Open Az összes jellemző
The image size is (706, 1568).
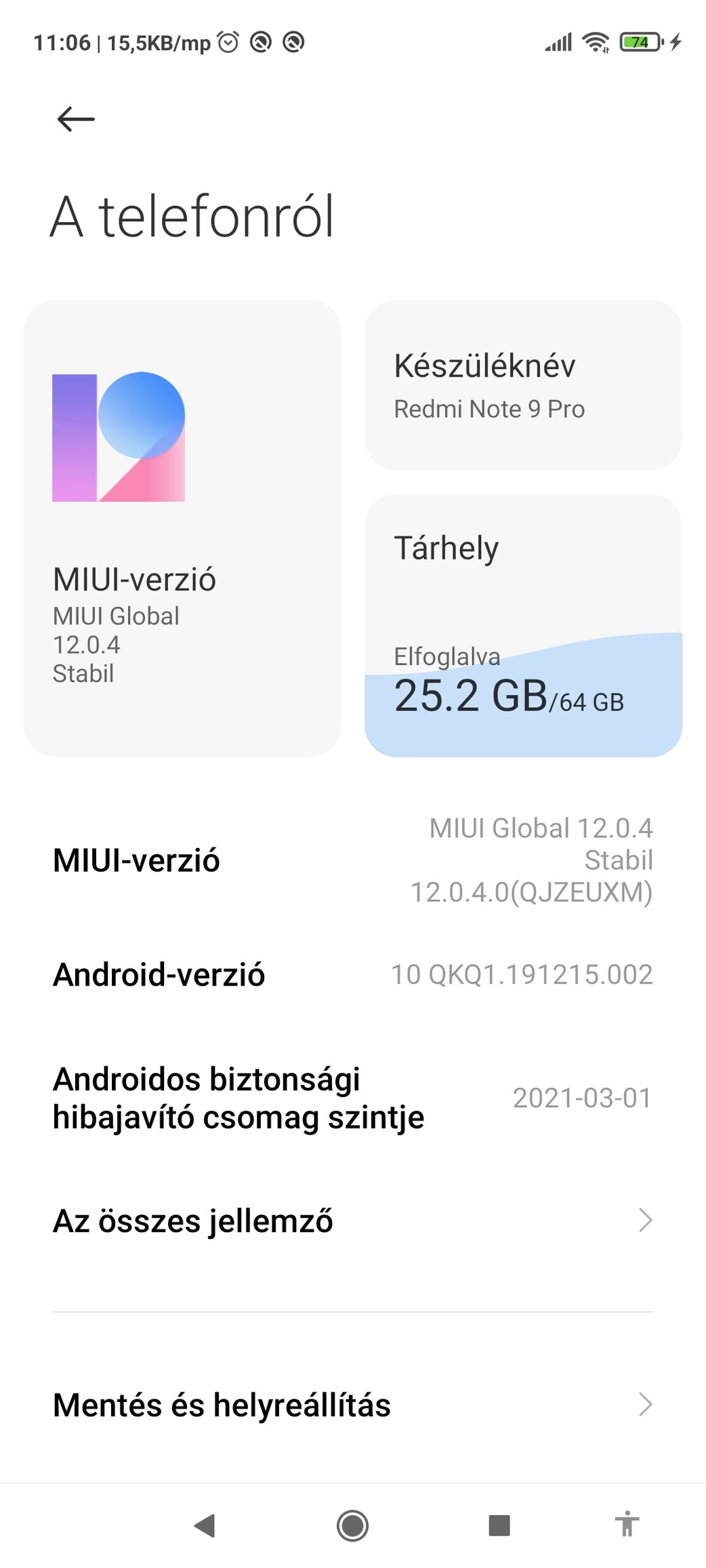pyautogui.click(x=352, y=1221)
